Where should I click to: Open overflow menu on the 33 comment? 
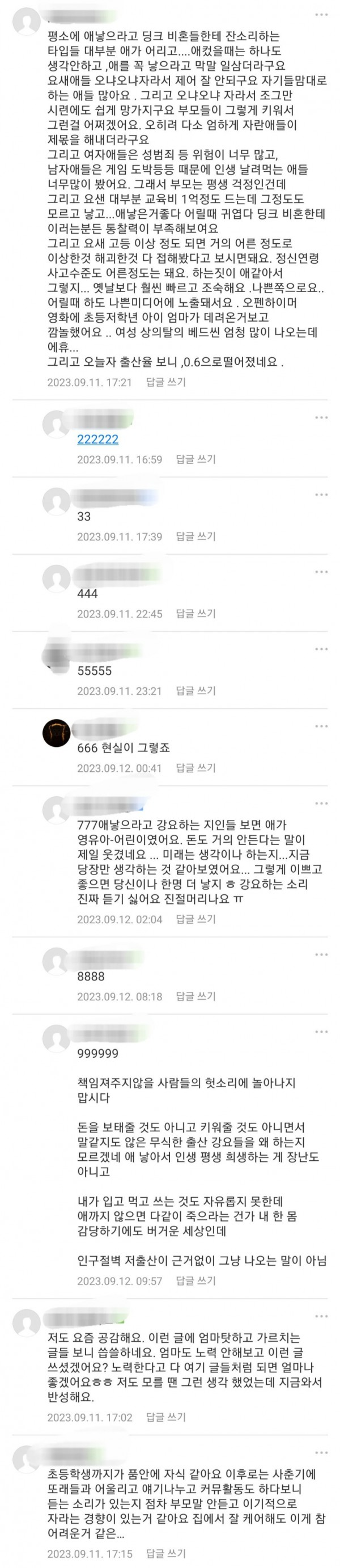(321, 495)
